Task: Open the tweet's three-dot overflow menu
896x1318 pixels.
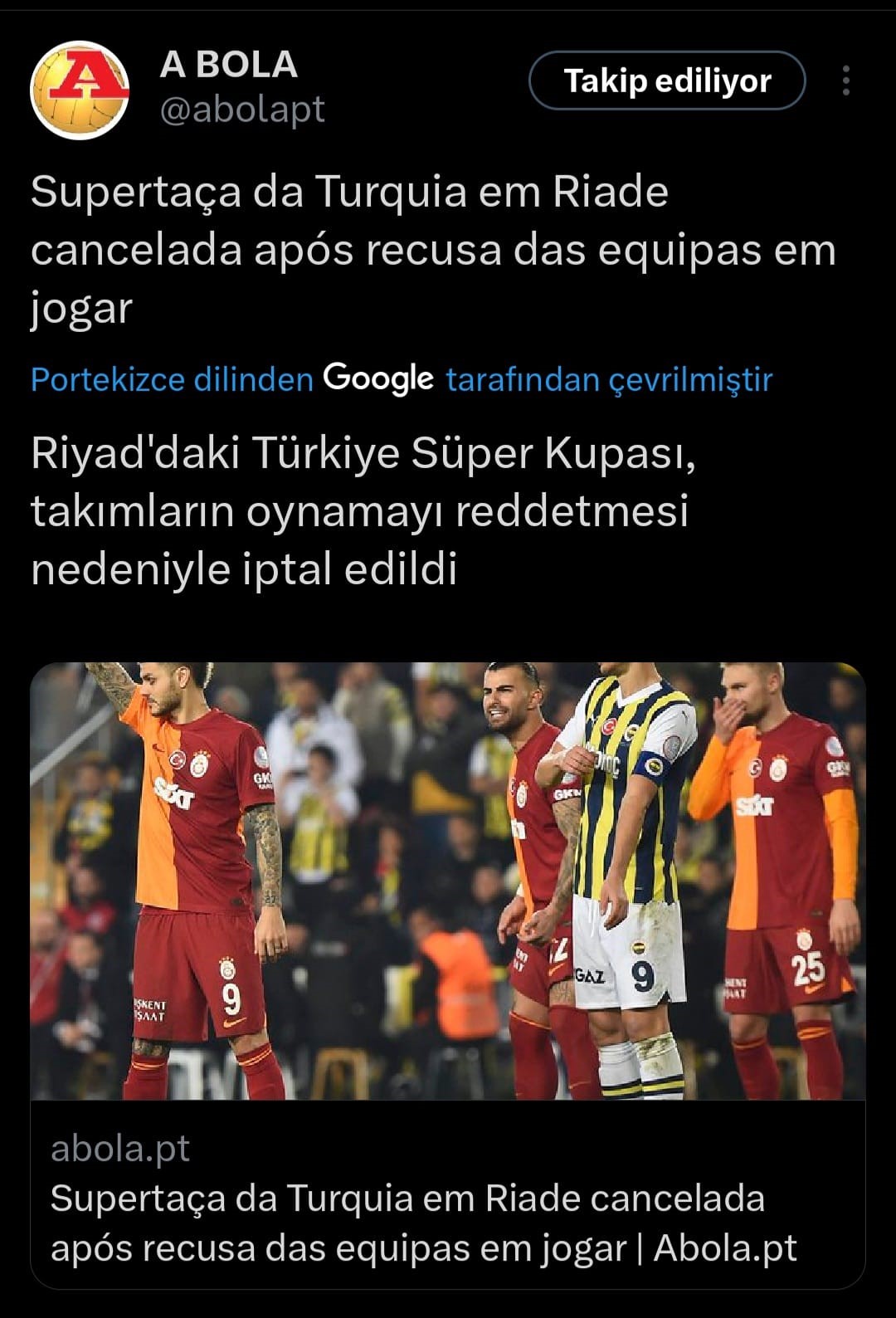Action: tap(845, 81)
